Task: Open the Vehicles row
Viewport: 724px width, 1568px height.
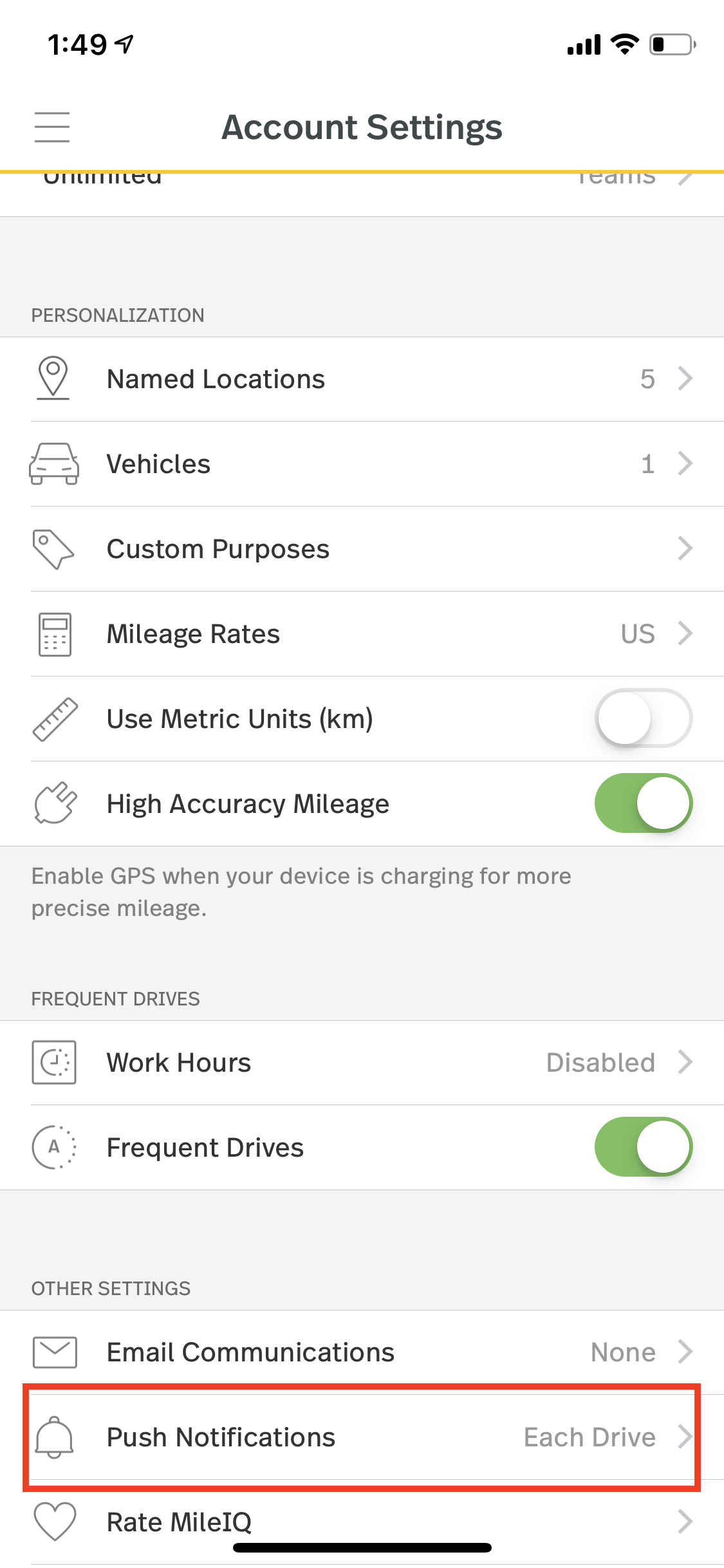Action: pos(362,464)
